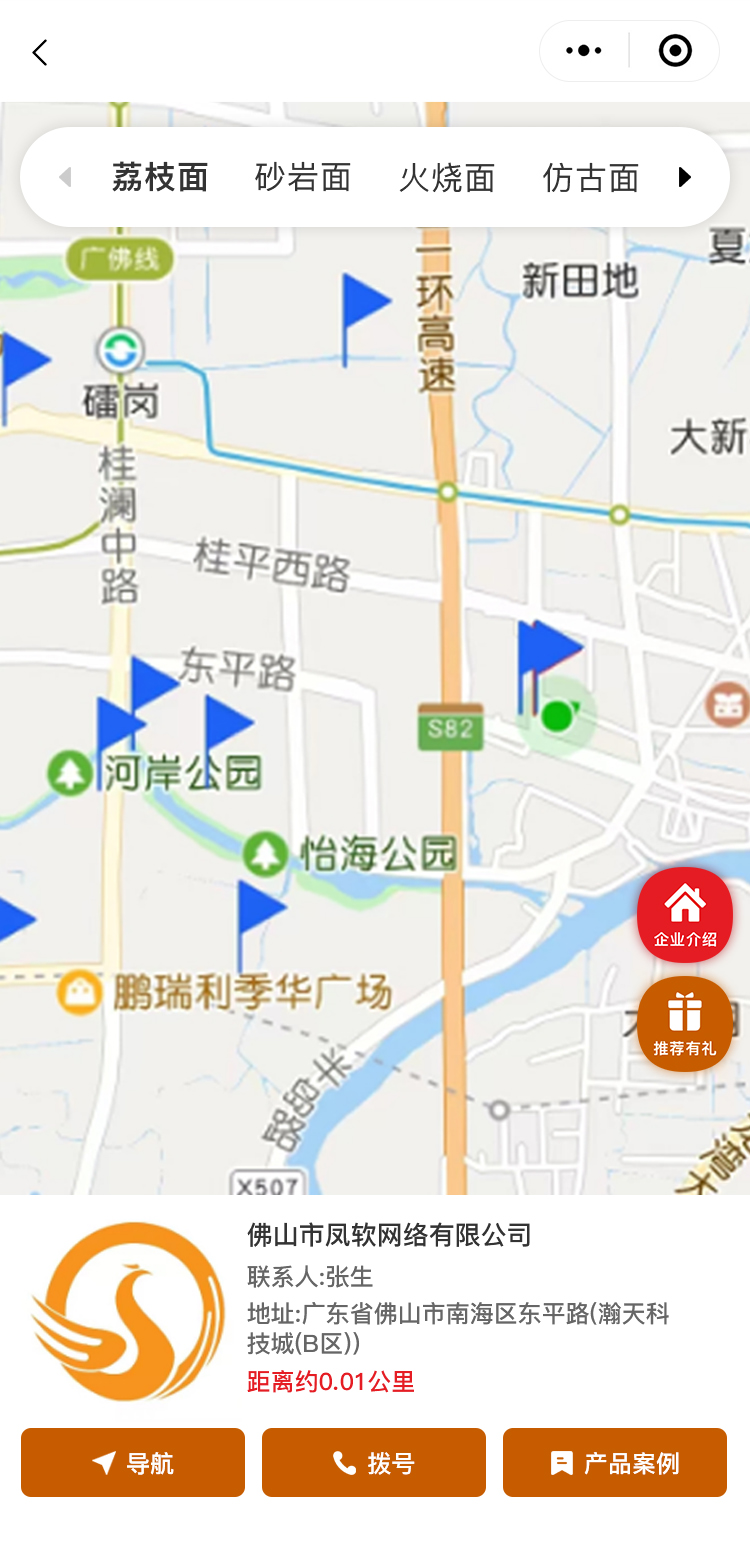Close the mini program with the circle icon
750x1548 pixels.
675,51
